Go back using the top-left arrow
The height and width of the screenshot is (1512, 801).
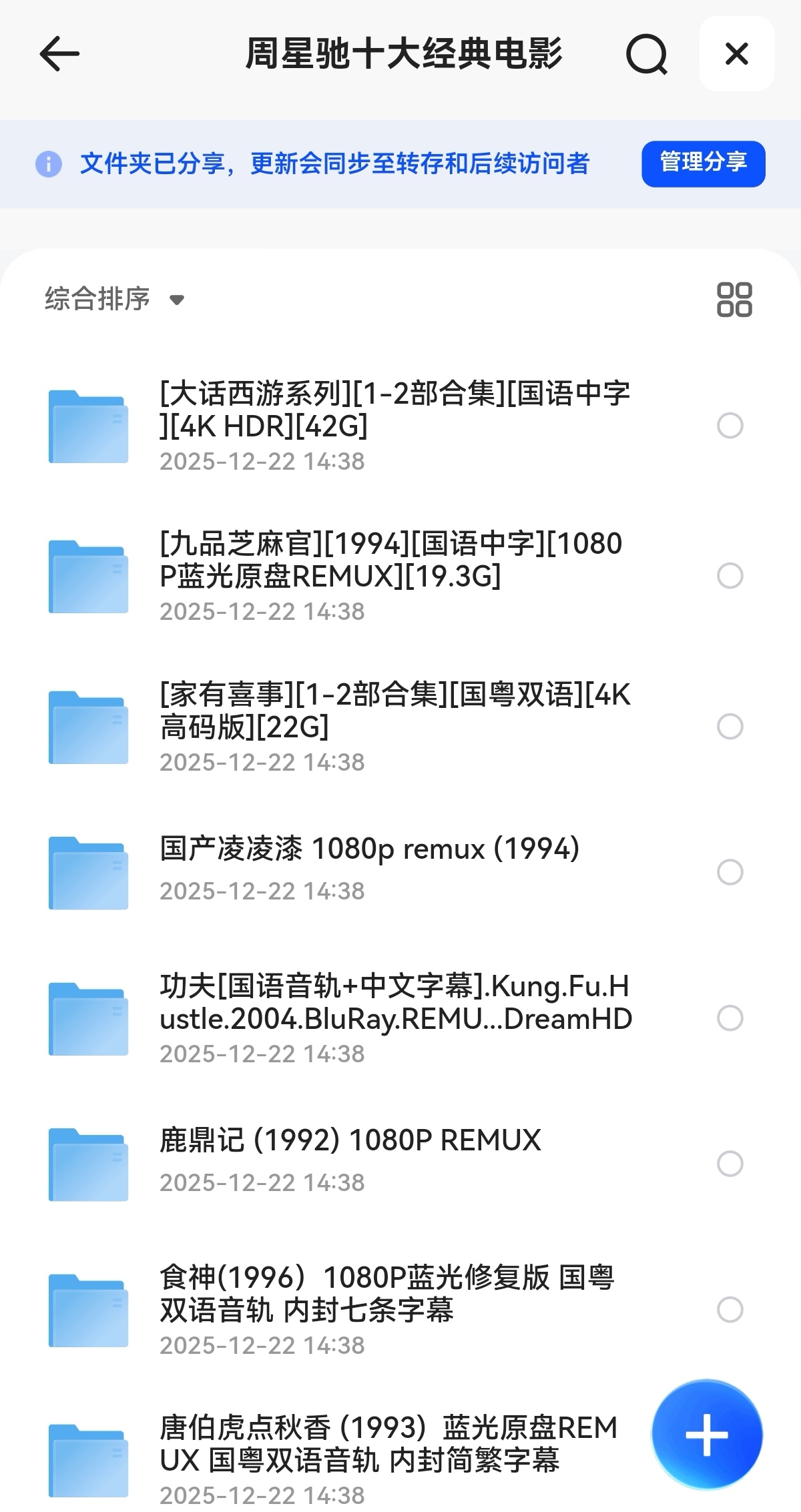(x=60, y=54)
